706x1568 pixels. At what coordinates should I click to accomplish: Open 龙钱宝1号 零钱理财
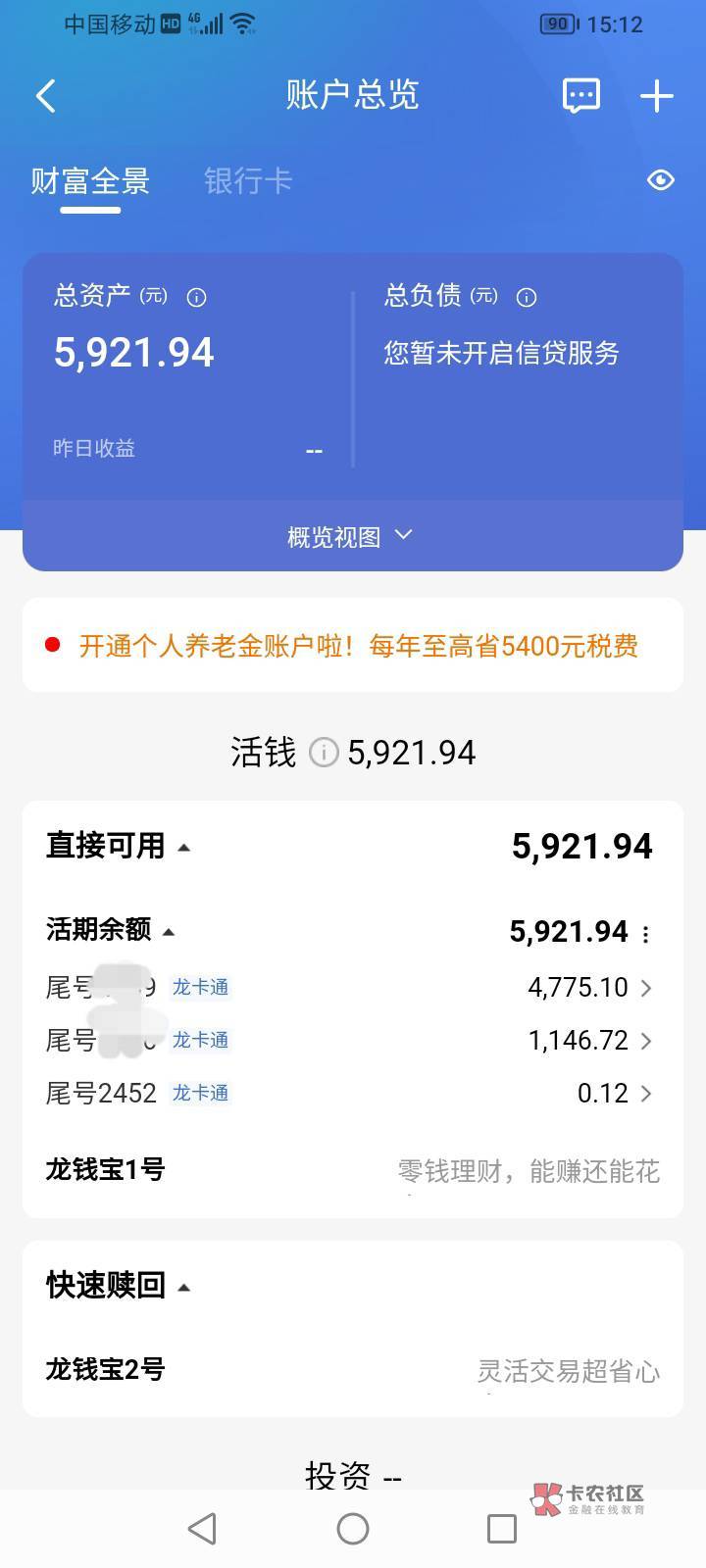[352, 1170]
